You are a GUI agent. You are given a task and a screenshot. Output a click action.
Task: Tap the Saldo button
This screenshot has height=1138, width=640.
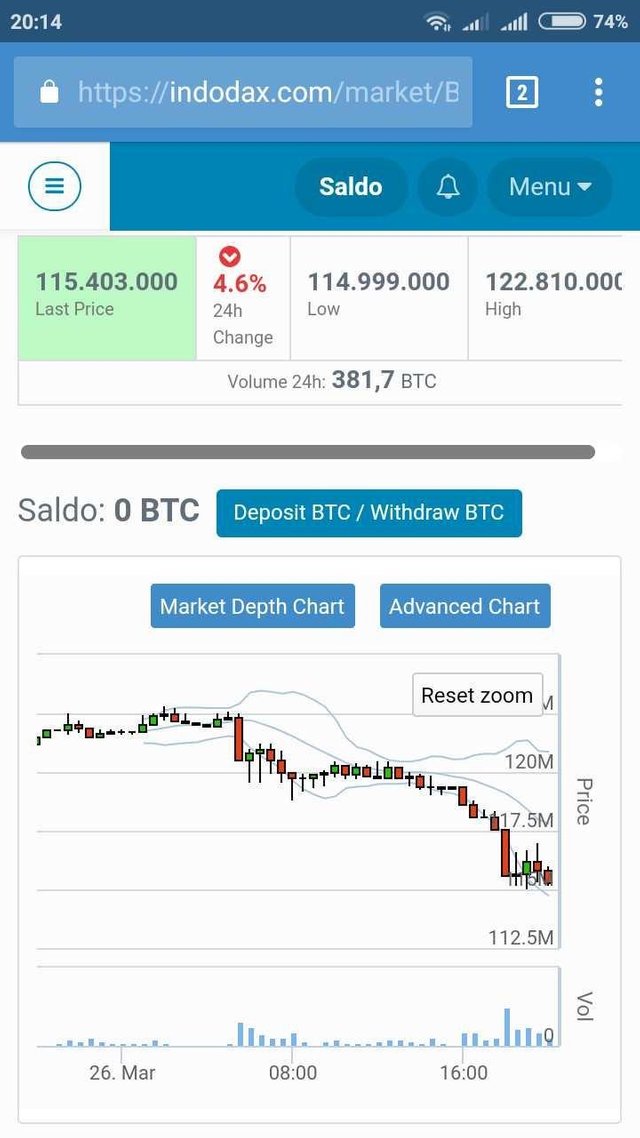350,187
